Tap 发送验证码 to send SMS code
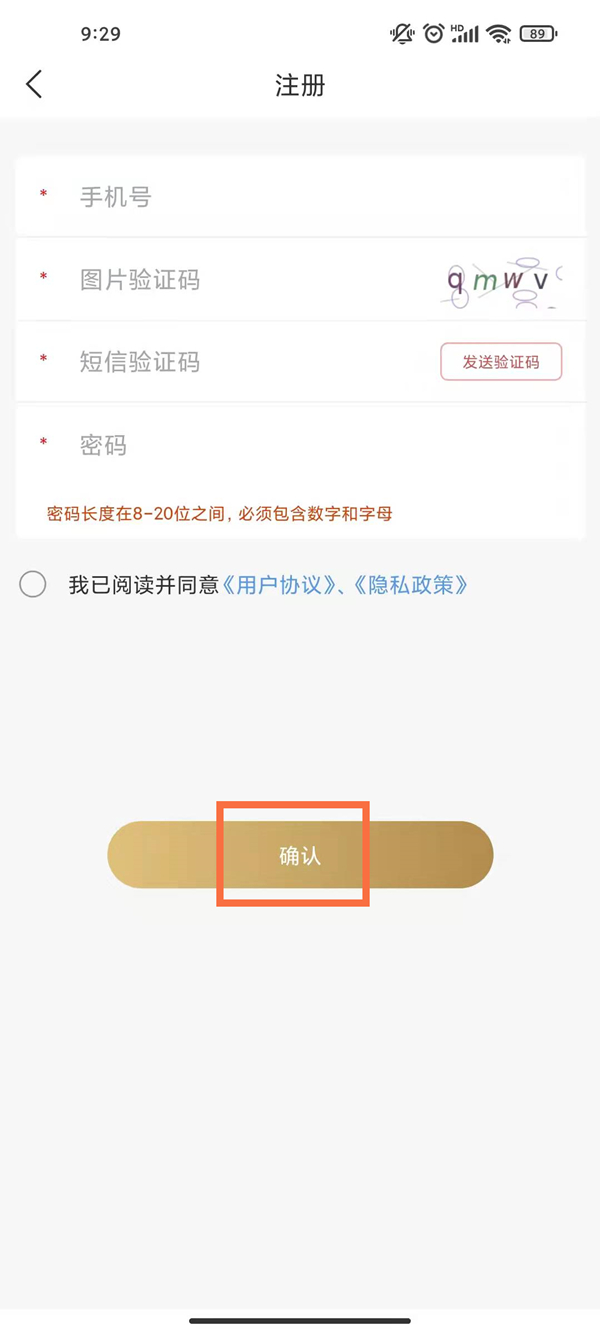Viewport: 600px width, 1333px height. point(501,362)
